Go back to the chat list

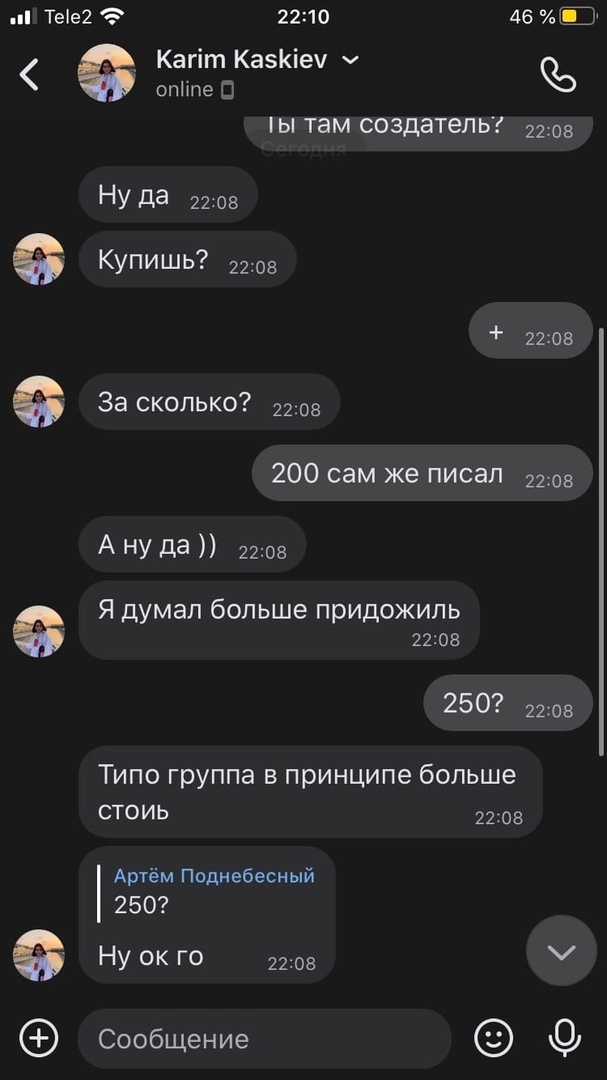point(30,74)
